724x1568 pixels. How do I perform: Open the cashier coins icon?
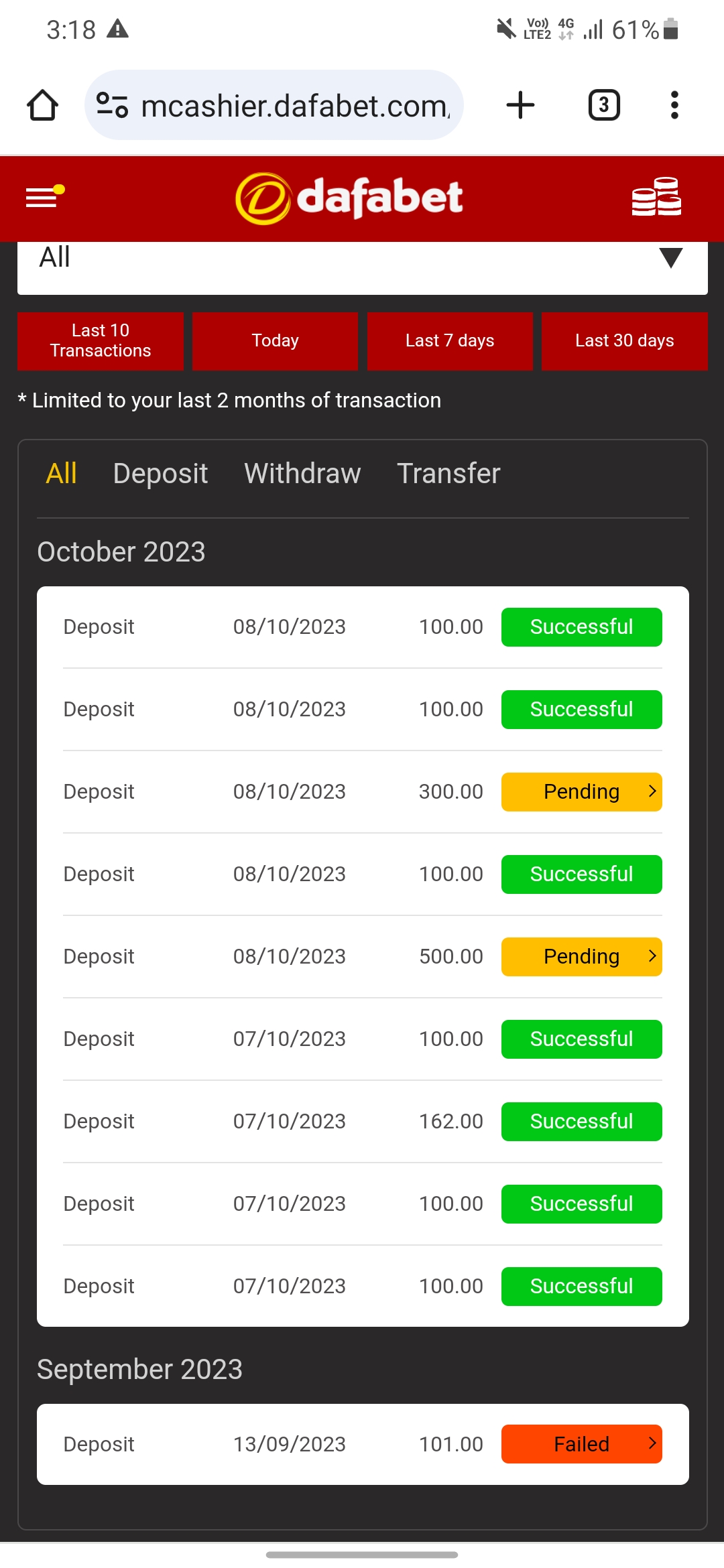(656, 197)
